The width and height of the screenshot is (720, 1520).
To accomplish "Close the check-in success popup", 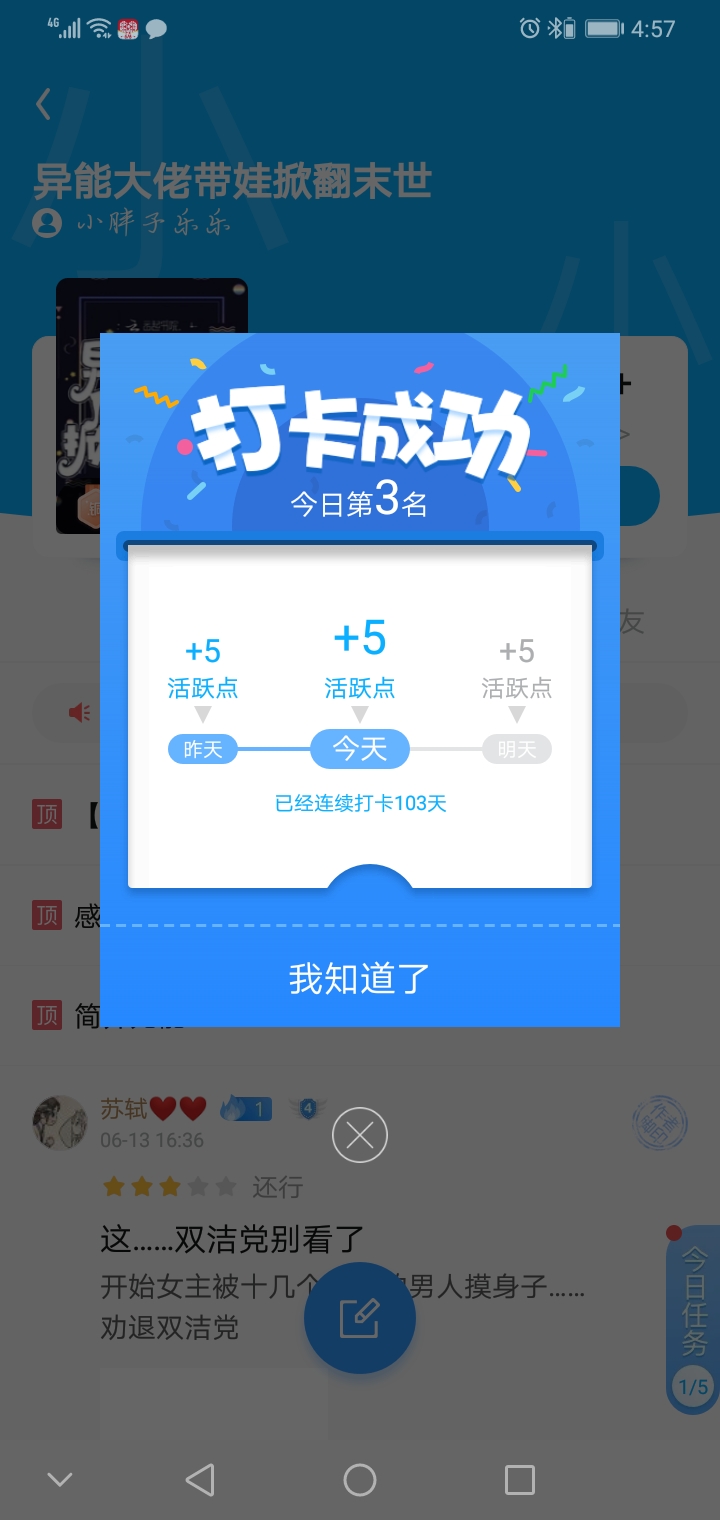I will click(x=359, y=1135).
